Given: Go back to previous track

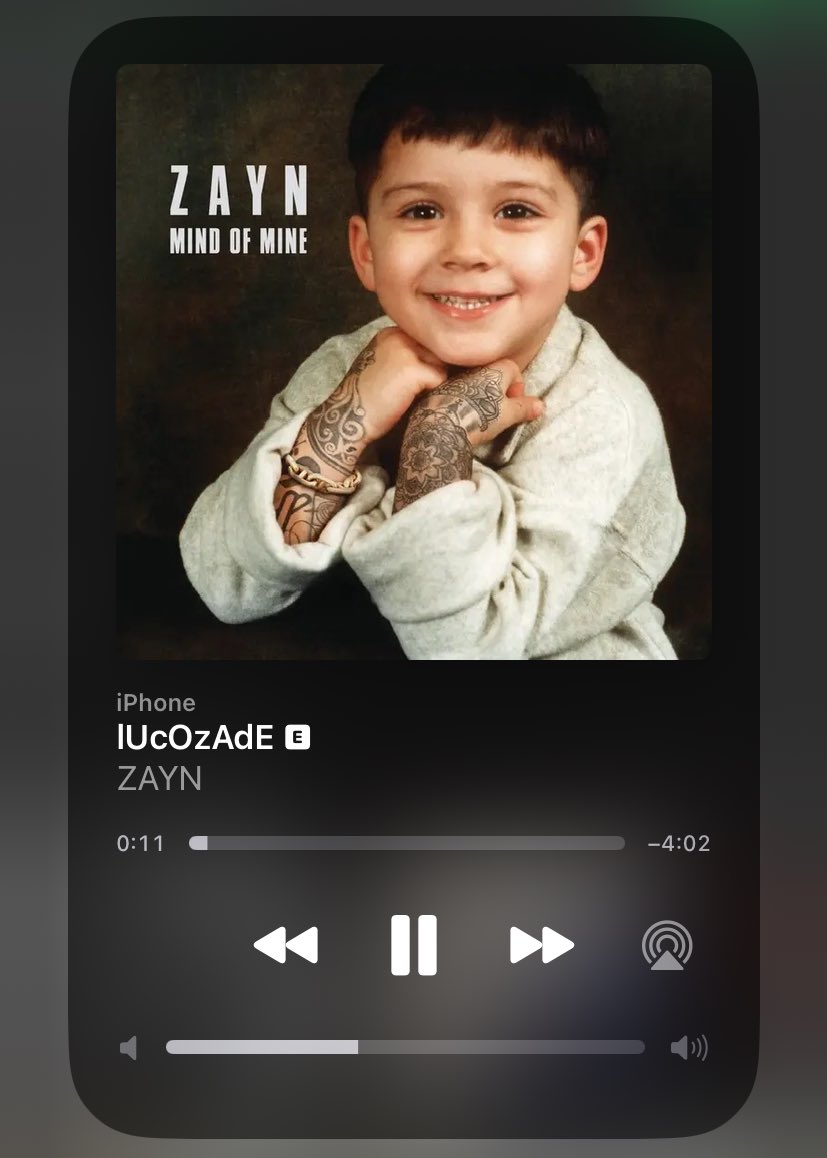Looking at the screenshot, I should pyautogui.click(x=286, y=944).
